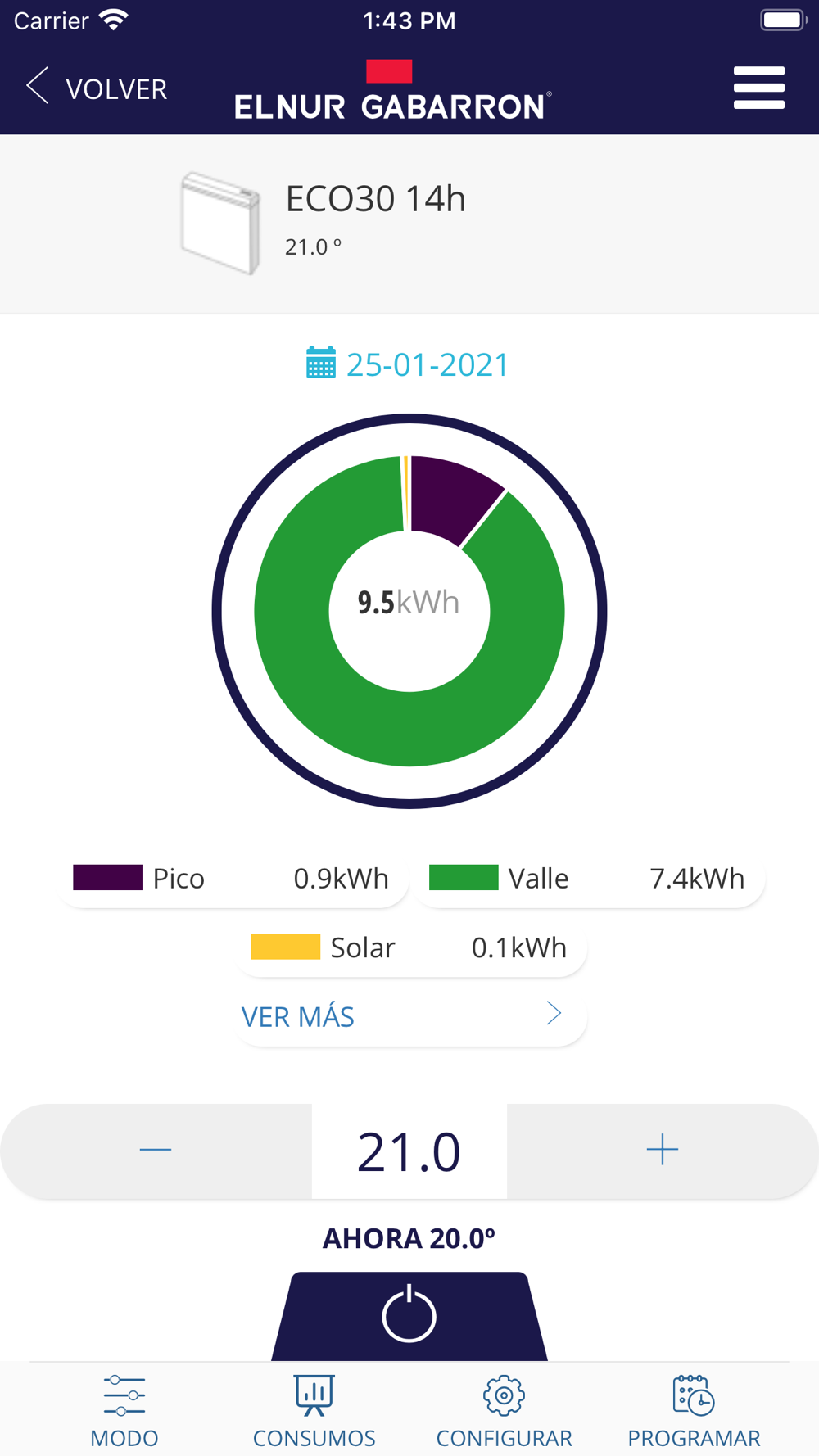
Task: Open the VER MÁS consumption details
Action: click(x=411, y=1015)
